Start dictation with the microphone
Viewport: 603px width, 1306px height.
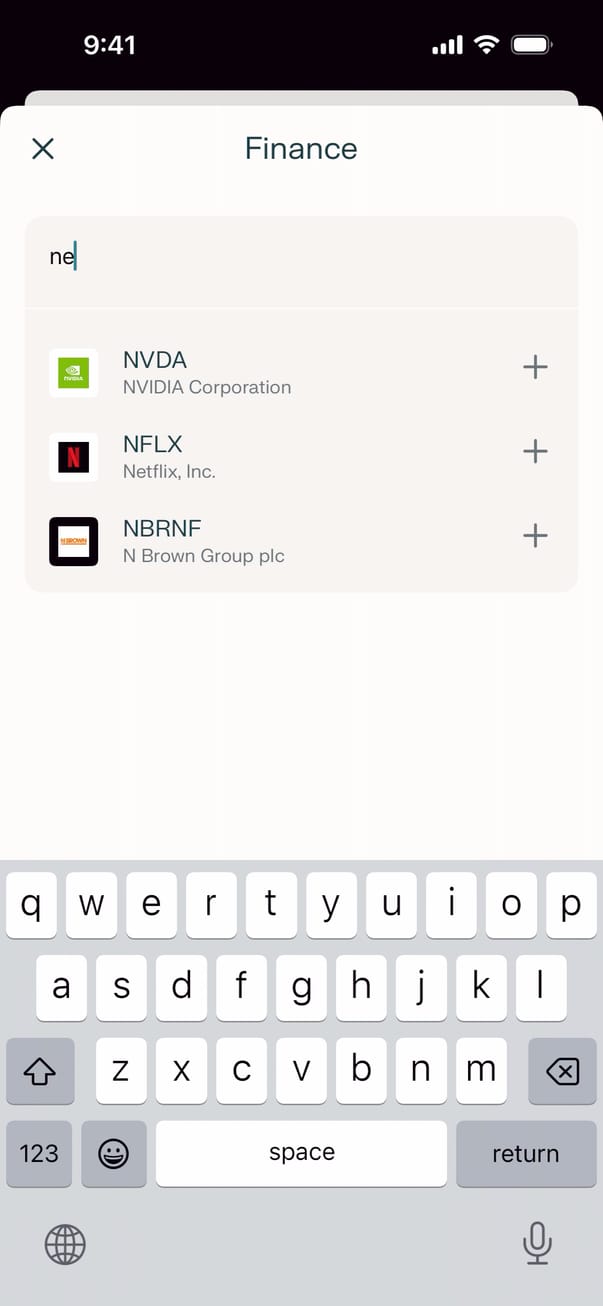537,1243
